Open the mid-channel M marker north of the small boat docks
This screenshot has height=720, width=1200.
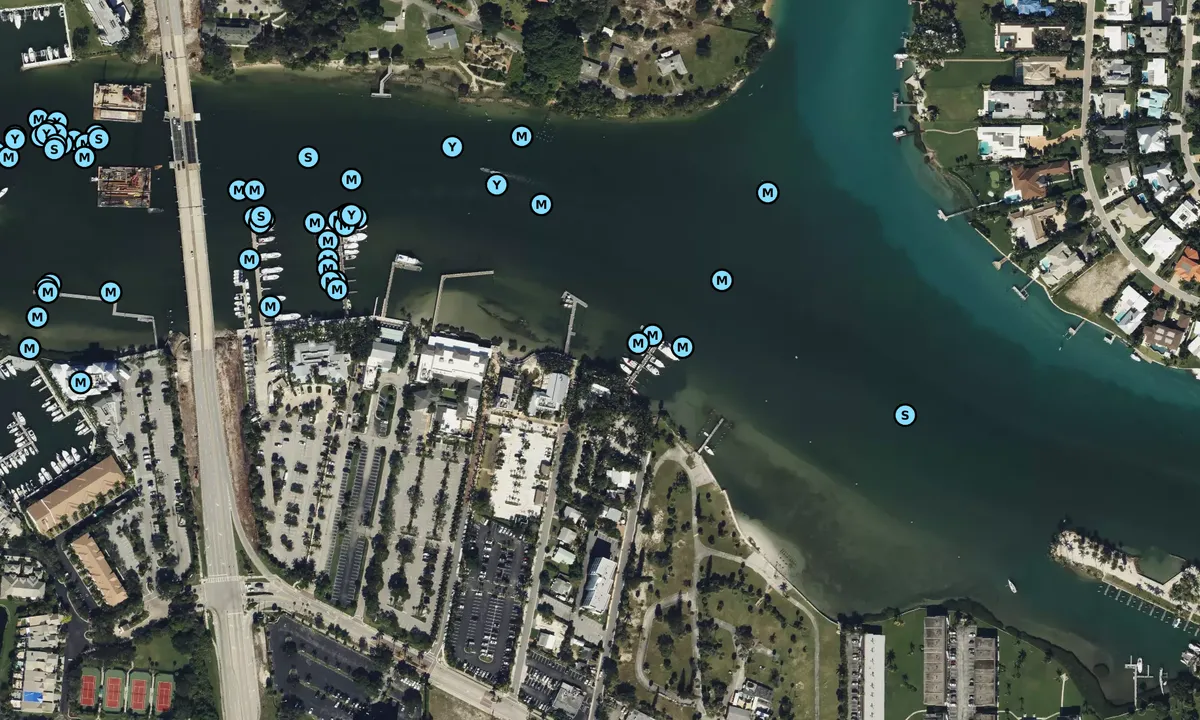(x=721, y=280)
